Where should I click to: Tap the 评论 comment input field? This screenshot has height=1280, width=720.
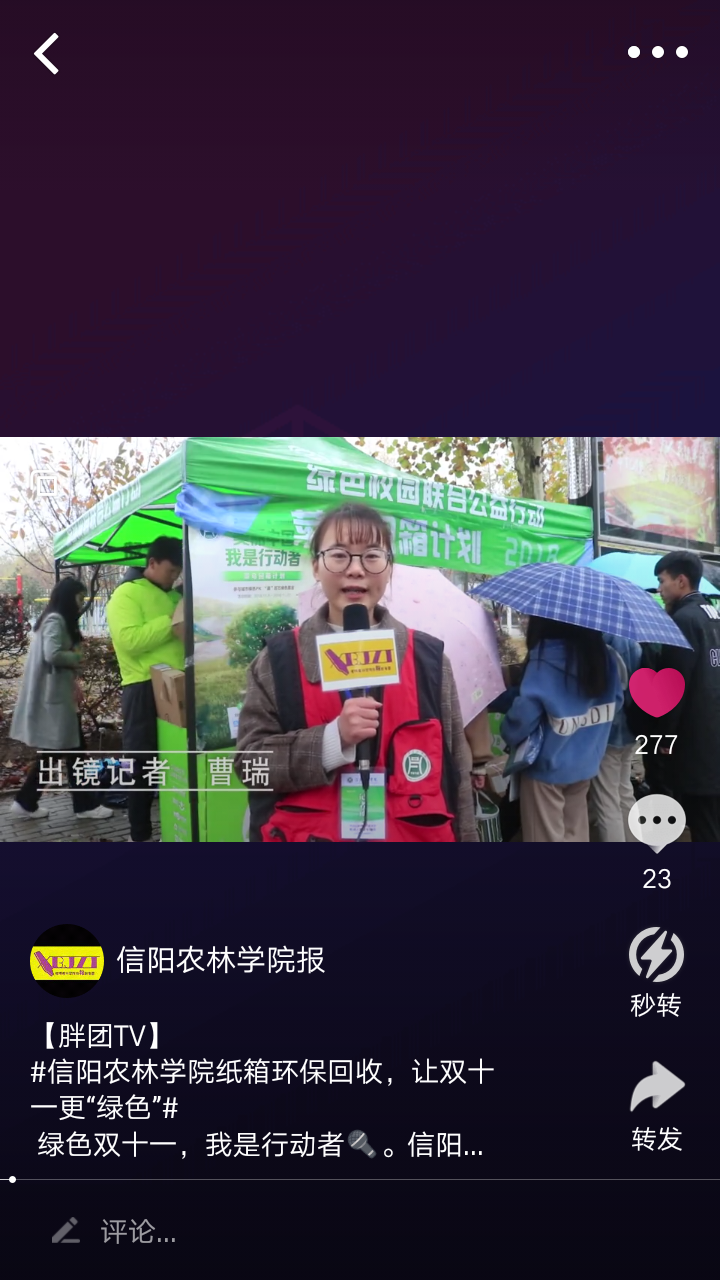click(360, 1232)
